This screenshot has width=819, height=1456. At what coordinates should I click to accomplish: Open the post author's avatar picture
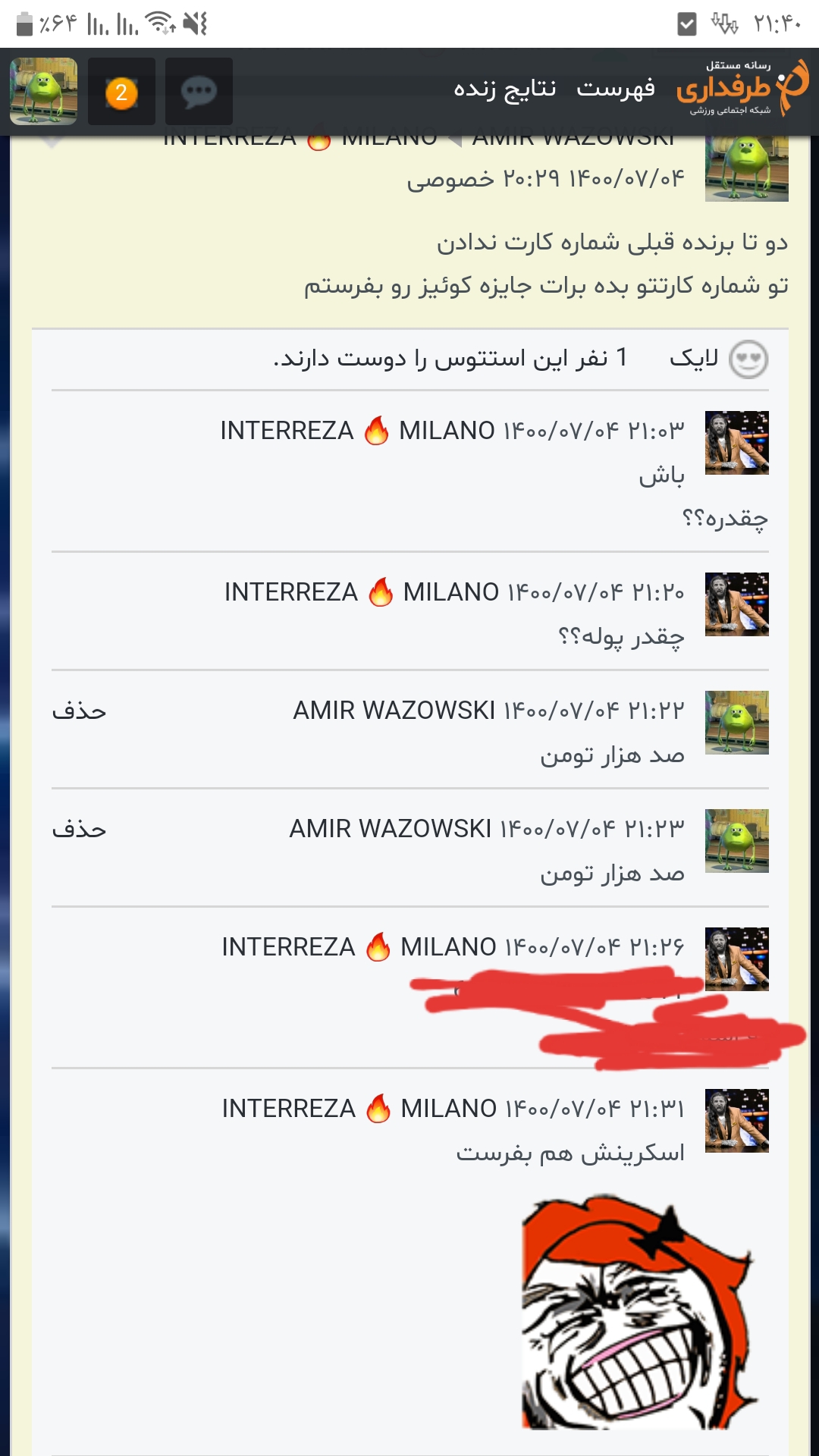click(x=747, y=168)
